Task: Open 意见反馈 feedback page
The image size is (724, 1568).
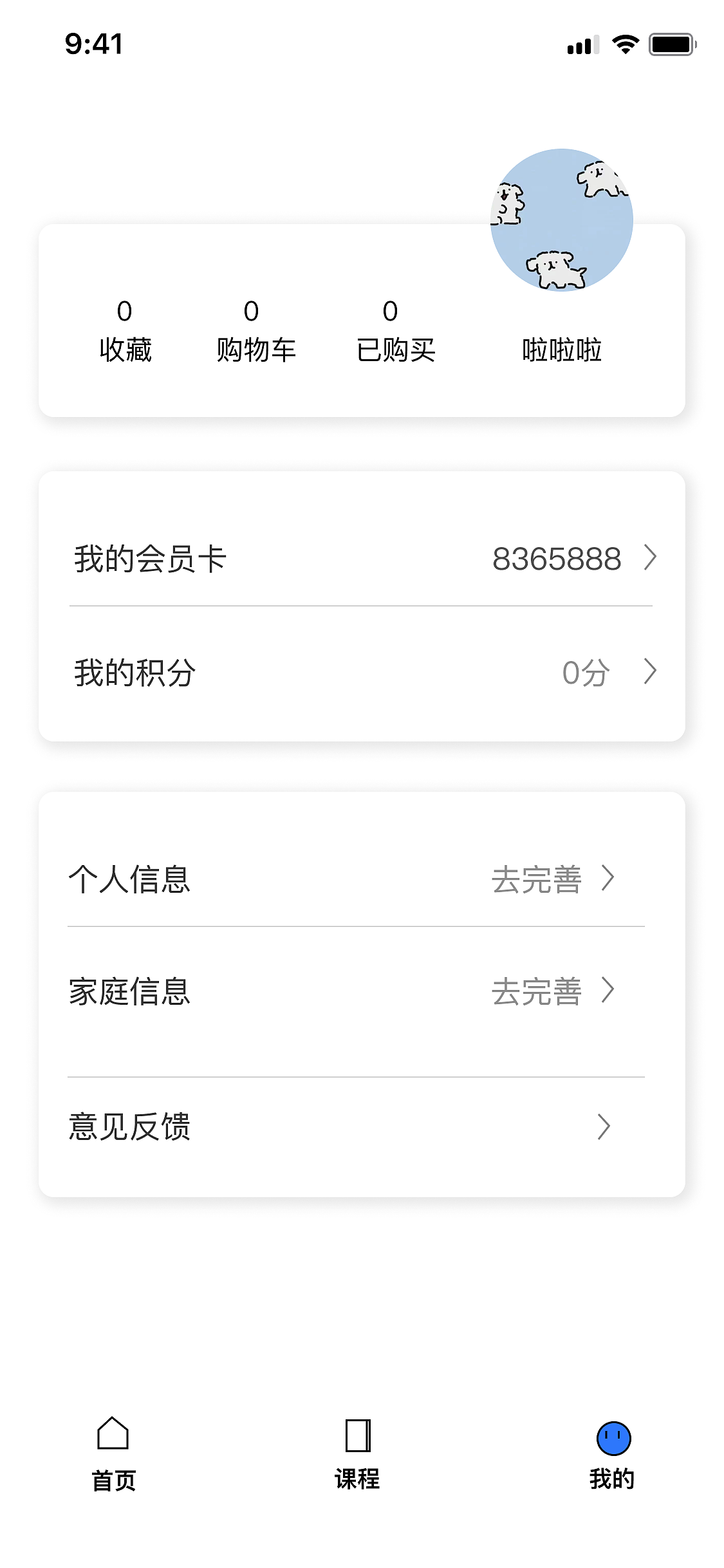Action: (x=356, y=1126)
